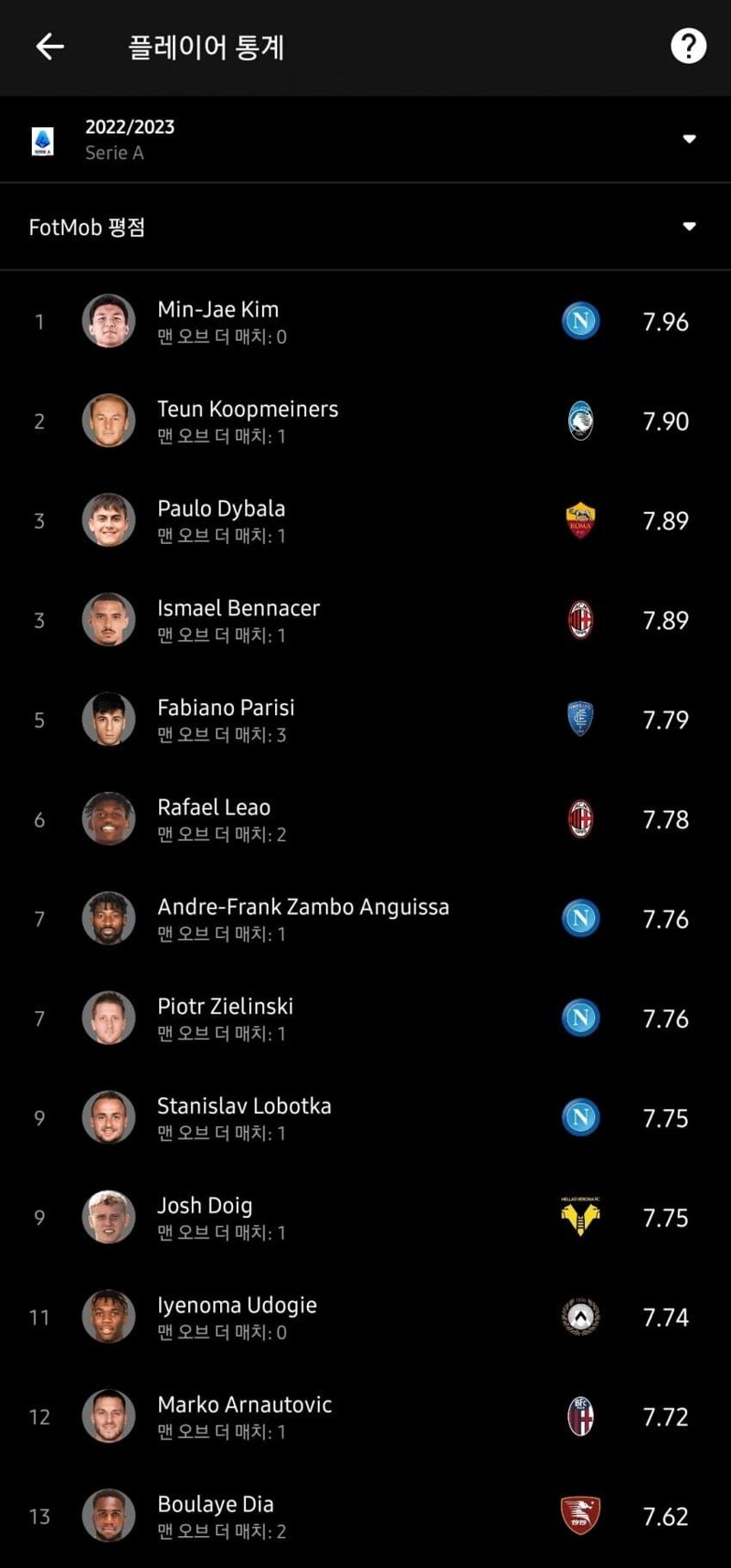Image resolution: width=731 pixels, height=1568 pixels.
Task: Tap Josh Doig's list entry
Action: click(x=365, y=1219)
